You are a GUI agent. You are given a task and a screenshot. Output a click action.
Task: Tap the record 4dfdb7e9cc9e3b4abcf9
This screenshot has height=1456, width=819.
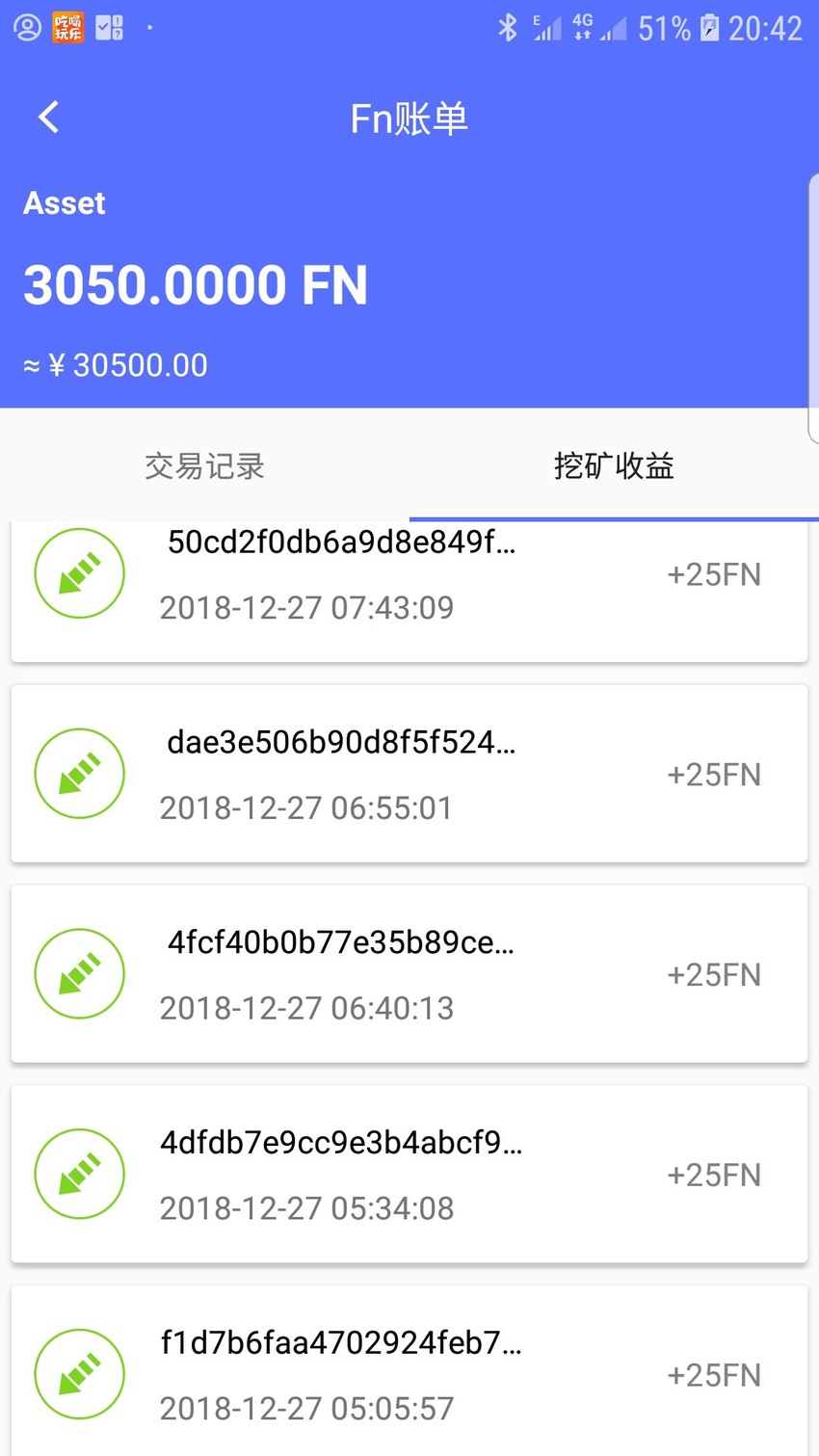click(x=409, y=1175)
